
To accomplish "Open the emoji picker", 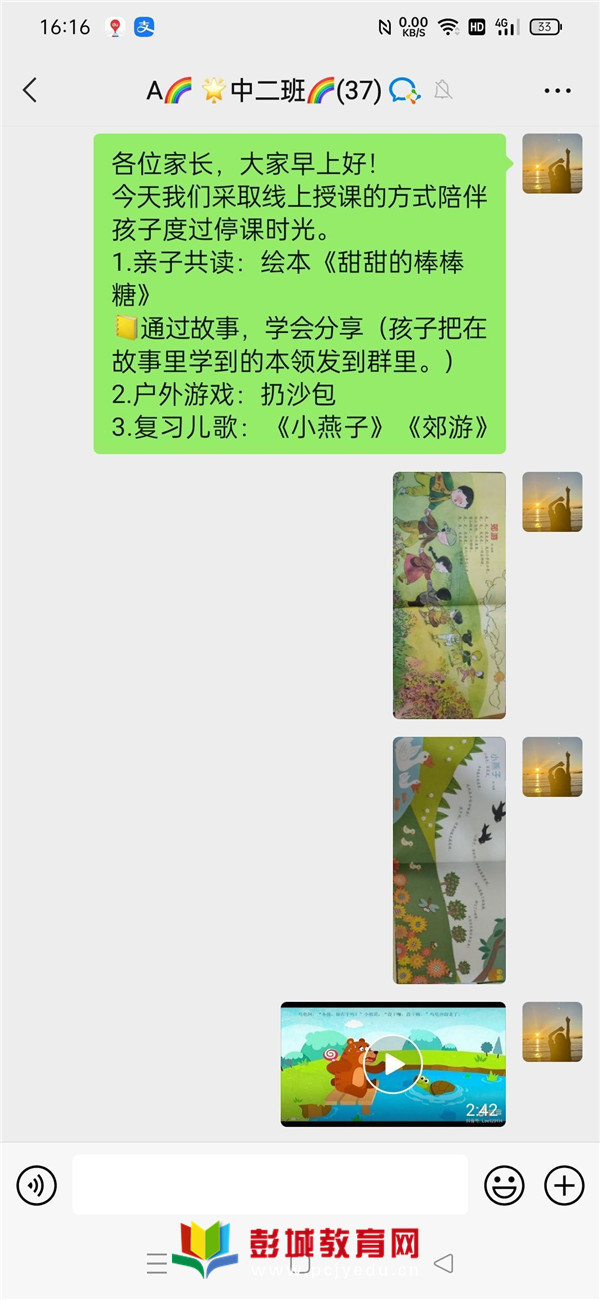I will tap(504, 1186).
